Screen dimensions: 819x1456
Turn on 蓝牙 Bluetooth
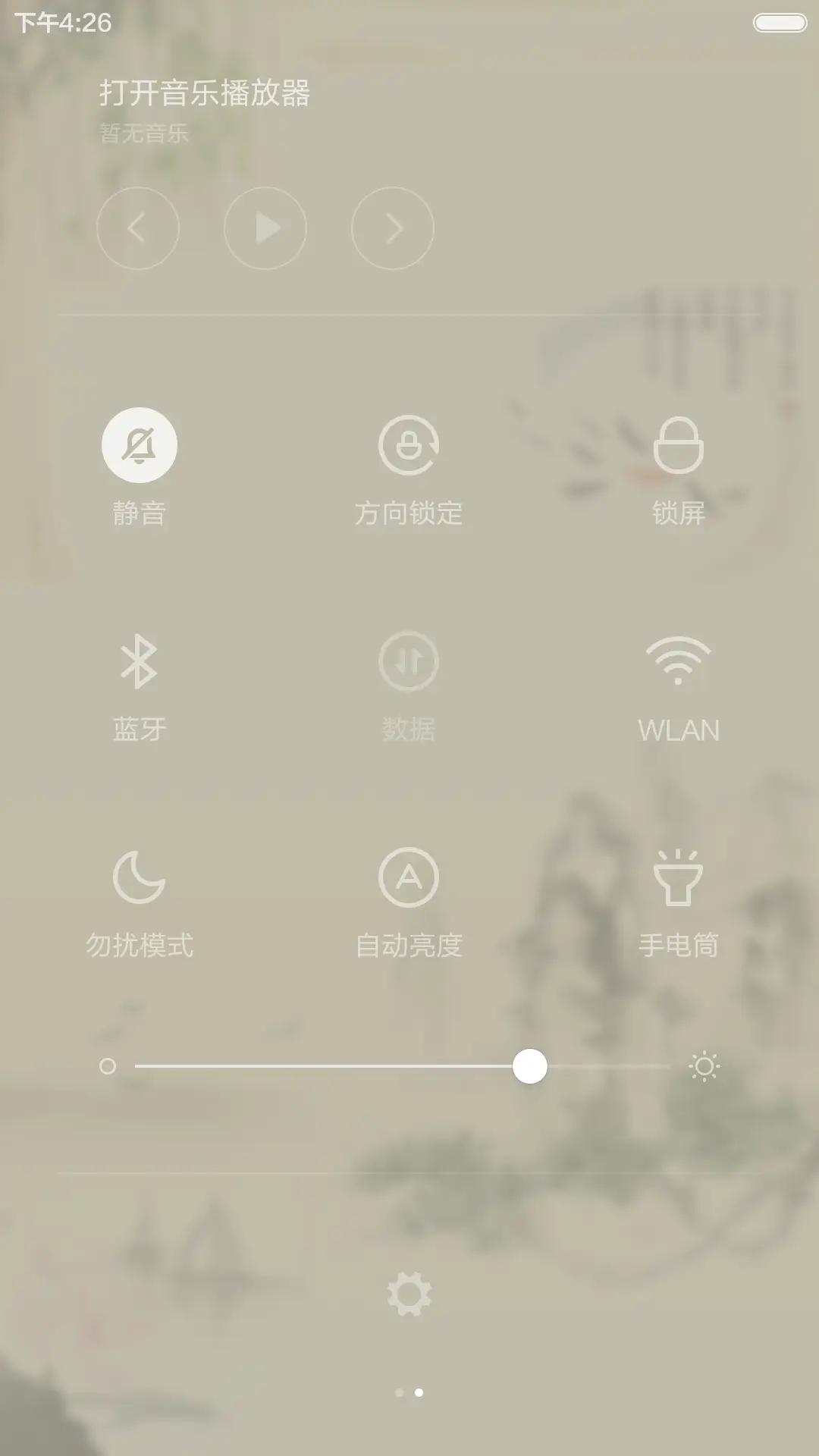[140, 661]
